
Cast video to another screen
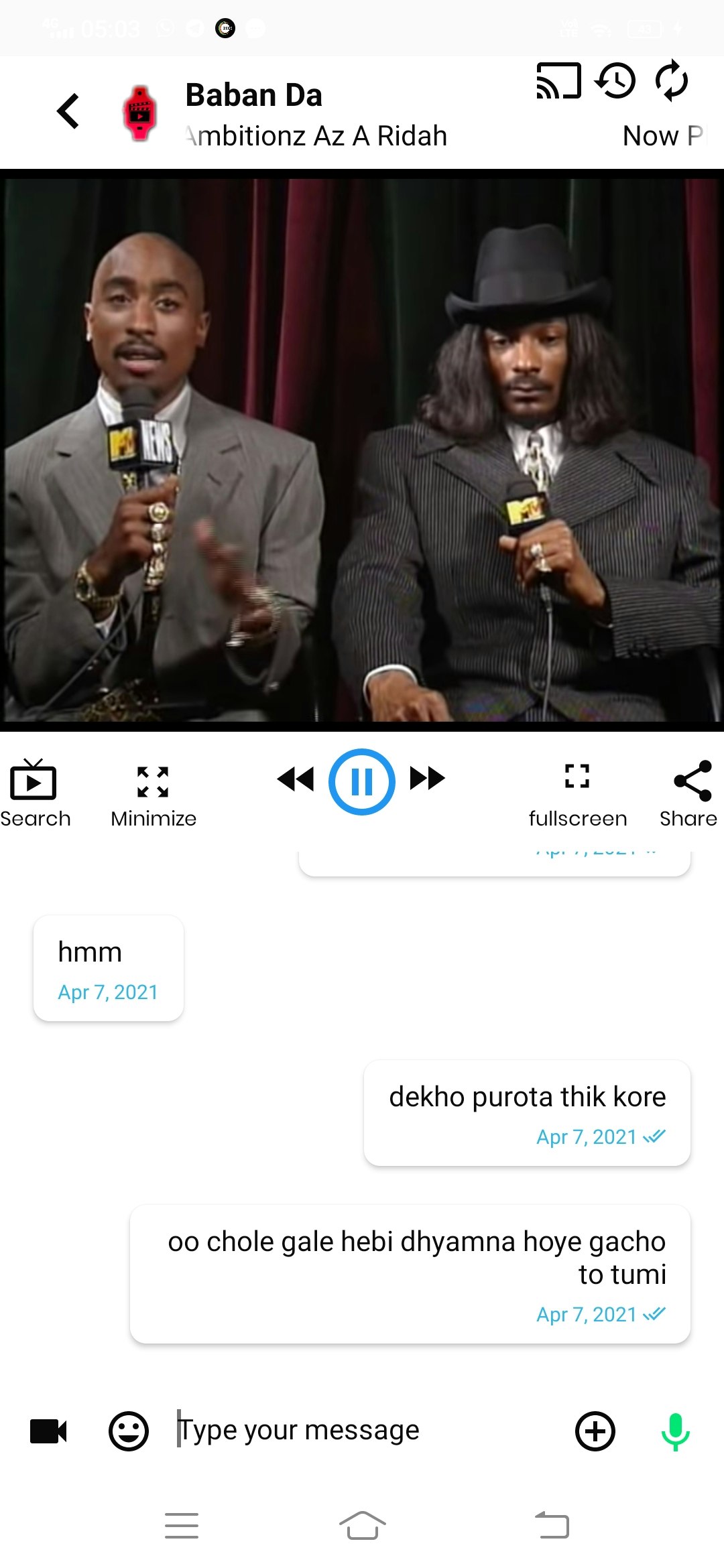point(558,81)
